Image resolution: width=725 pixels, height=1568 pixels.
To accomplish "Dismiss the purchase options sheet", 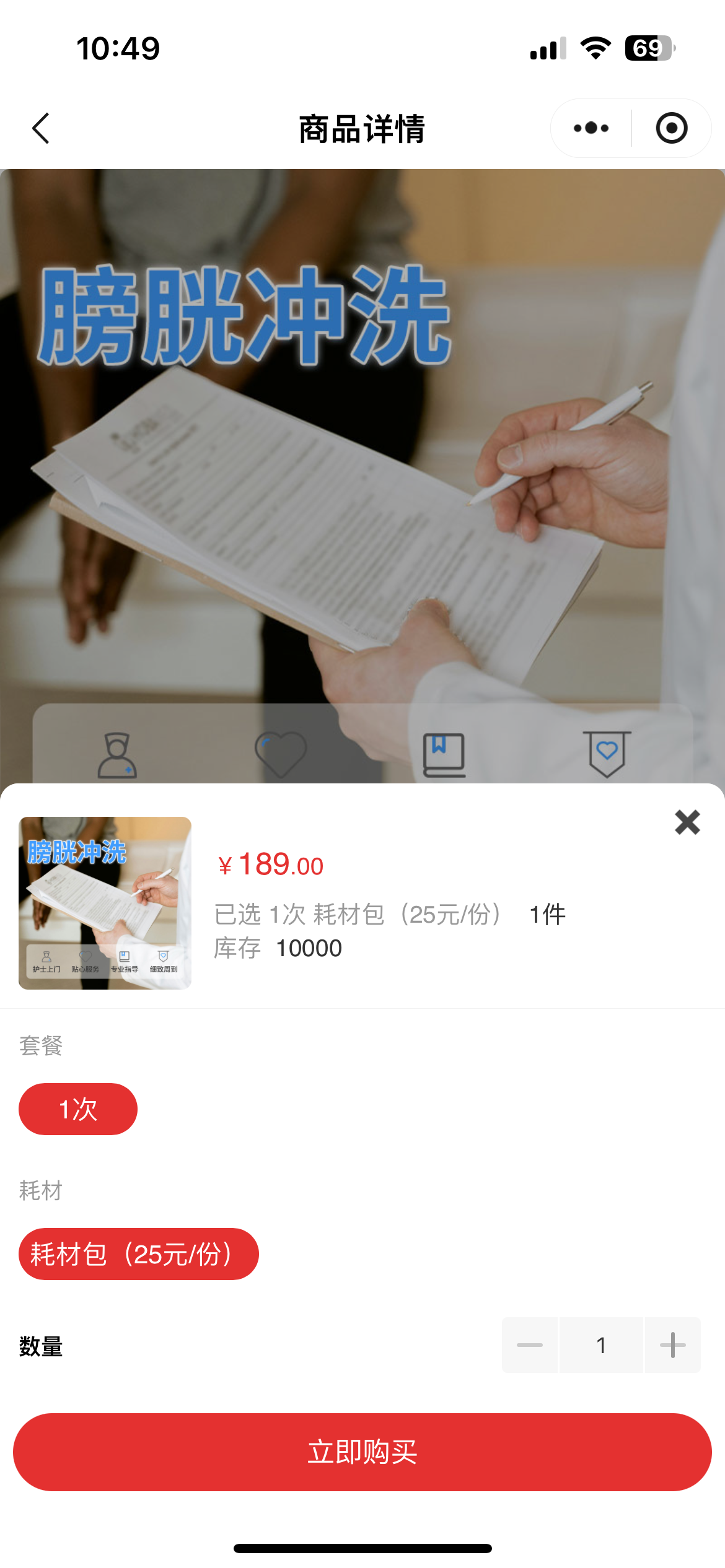I will point(687,822).
